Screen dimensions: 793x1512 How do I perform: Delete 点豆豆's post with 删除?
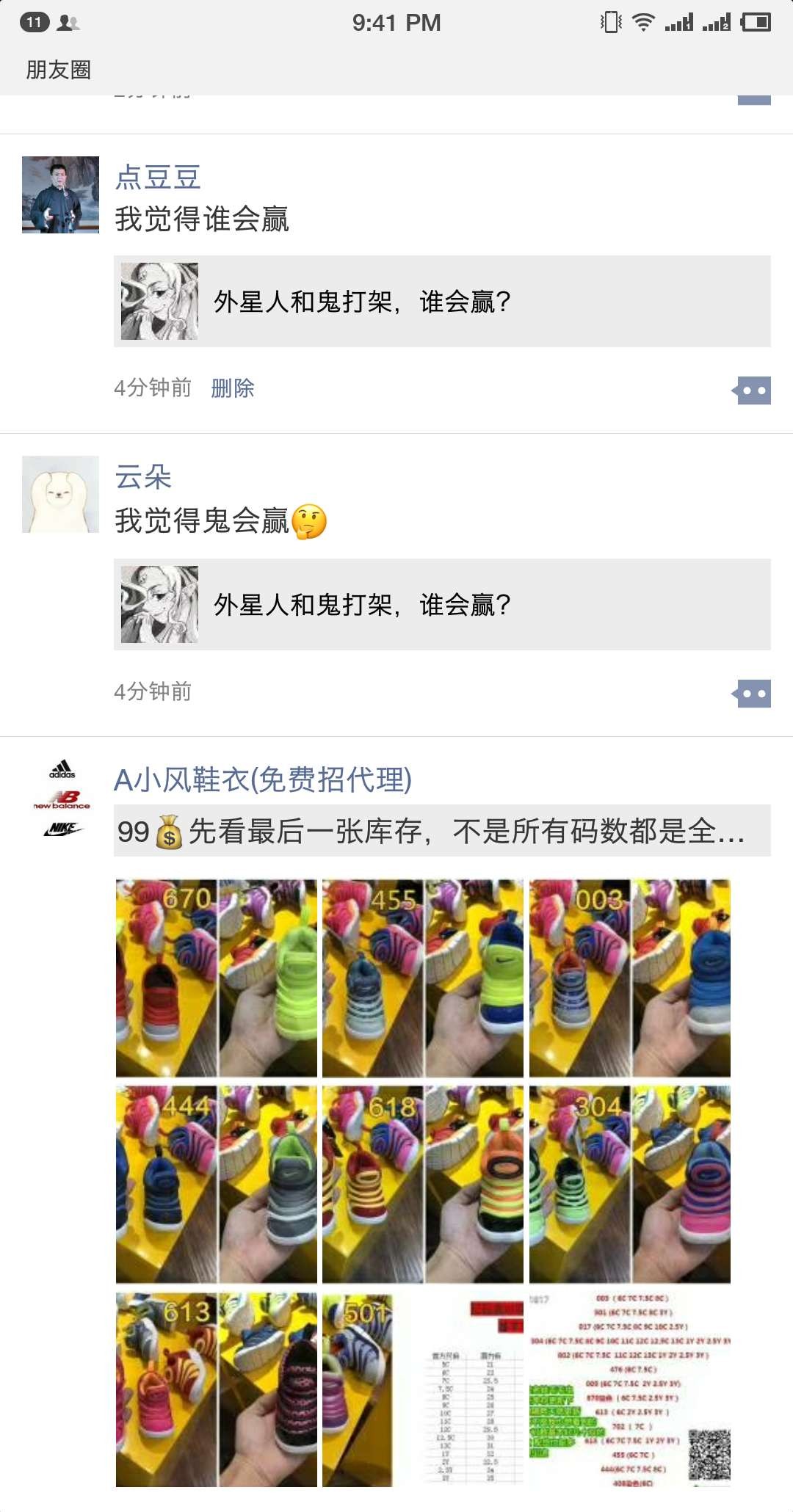tap(232, 388)
